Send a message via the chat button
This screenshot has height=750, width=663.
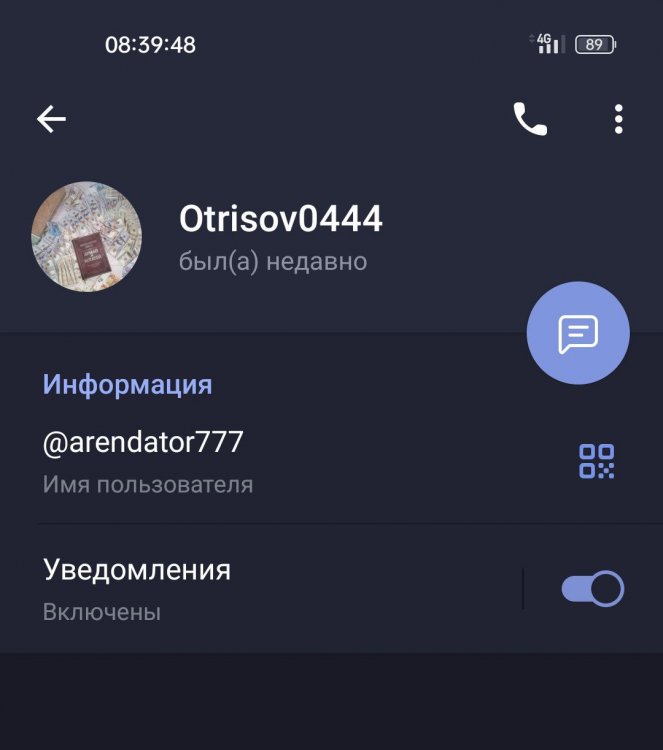[x=578, y=333]
